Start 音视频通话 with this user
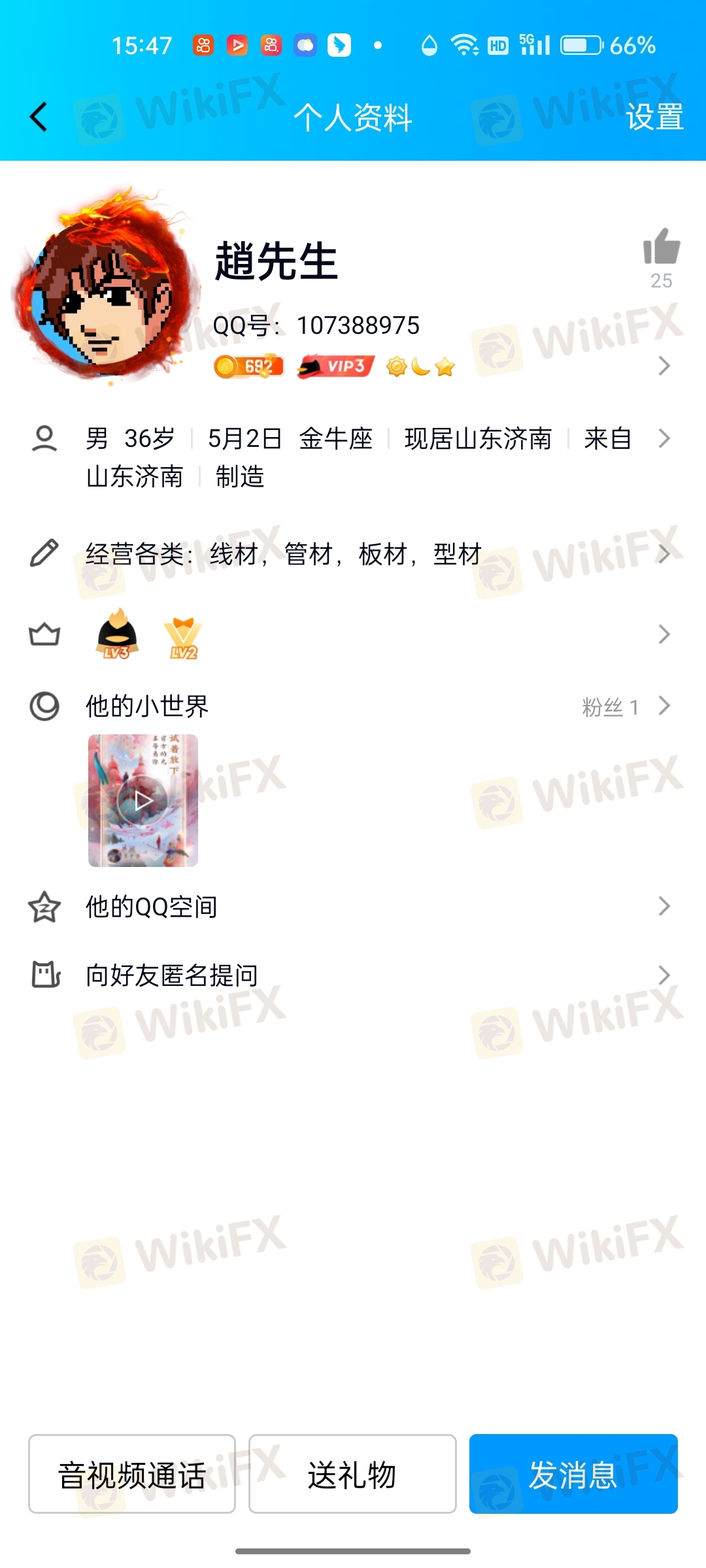706x1568 pixels. [x=132, y=1474]
